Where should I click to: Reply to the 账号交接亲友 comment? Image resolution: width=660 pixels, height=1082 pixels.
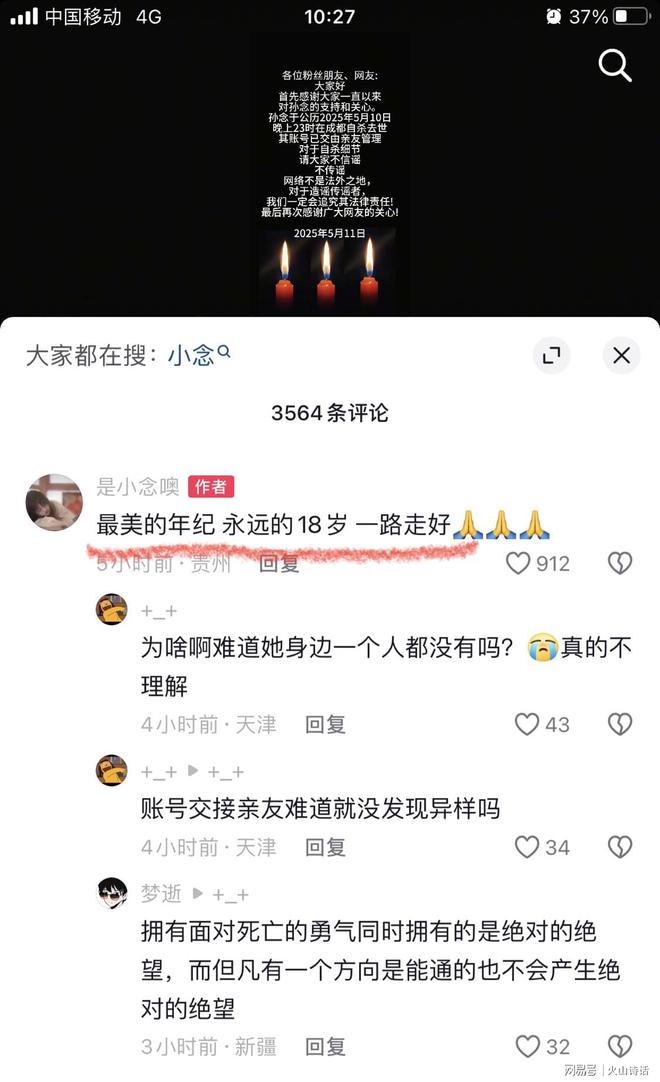tap(325, 847)
